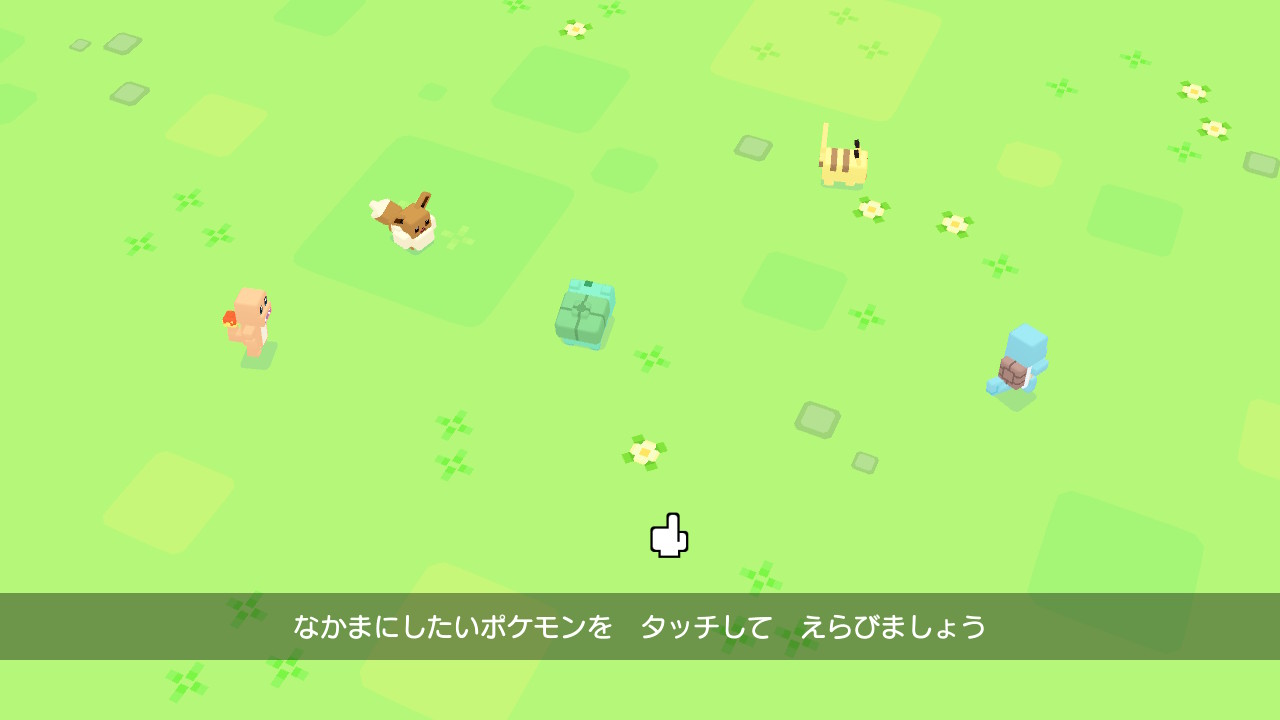
Task: Select Bulbasaur as your partner Pokémon
Action: pos(585,313)
